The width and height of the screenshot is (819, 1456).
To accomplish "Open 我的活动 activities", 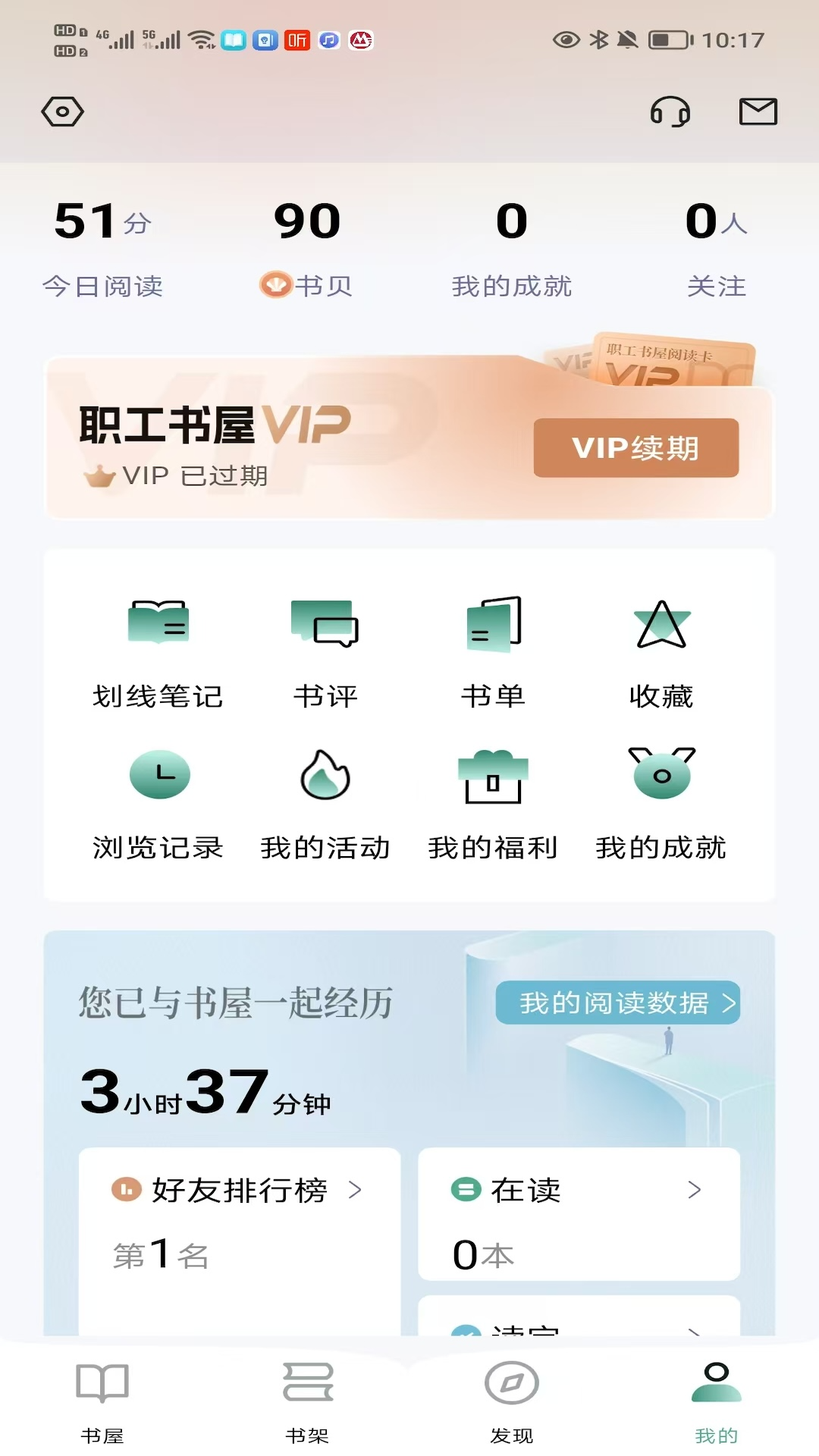I will 325,804.
